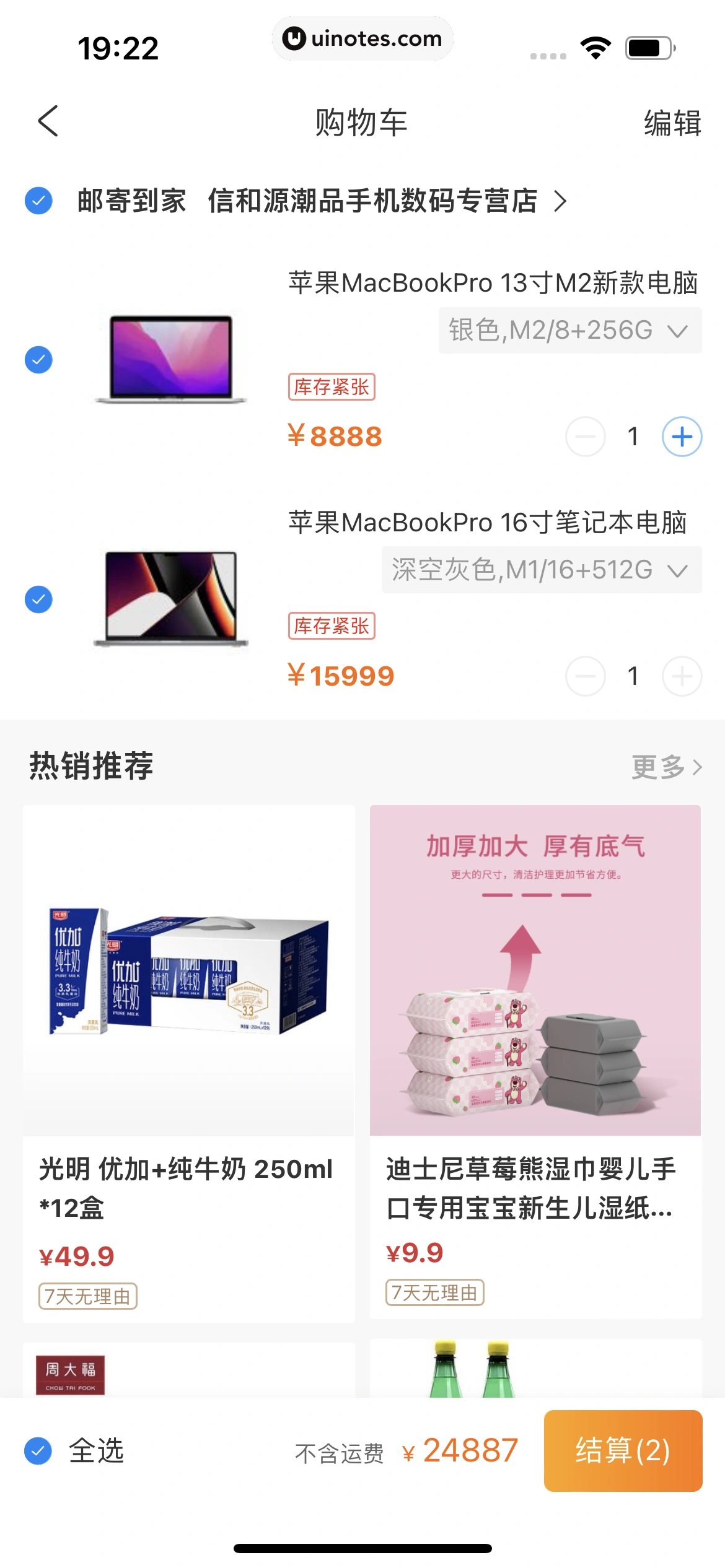Open the 迪士尼草莓熊湿巾 product card
Viewport: 725px width, 1568px height.
tap(535, 1062)
